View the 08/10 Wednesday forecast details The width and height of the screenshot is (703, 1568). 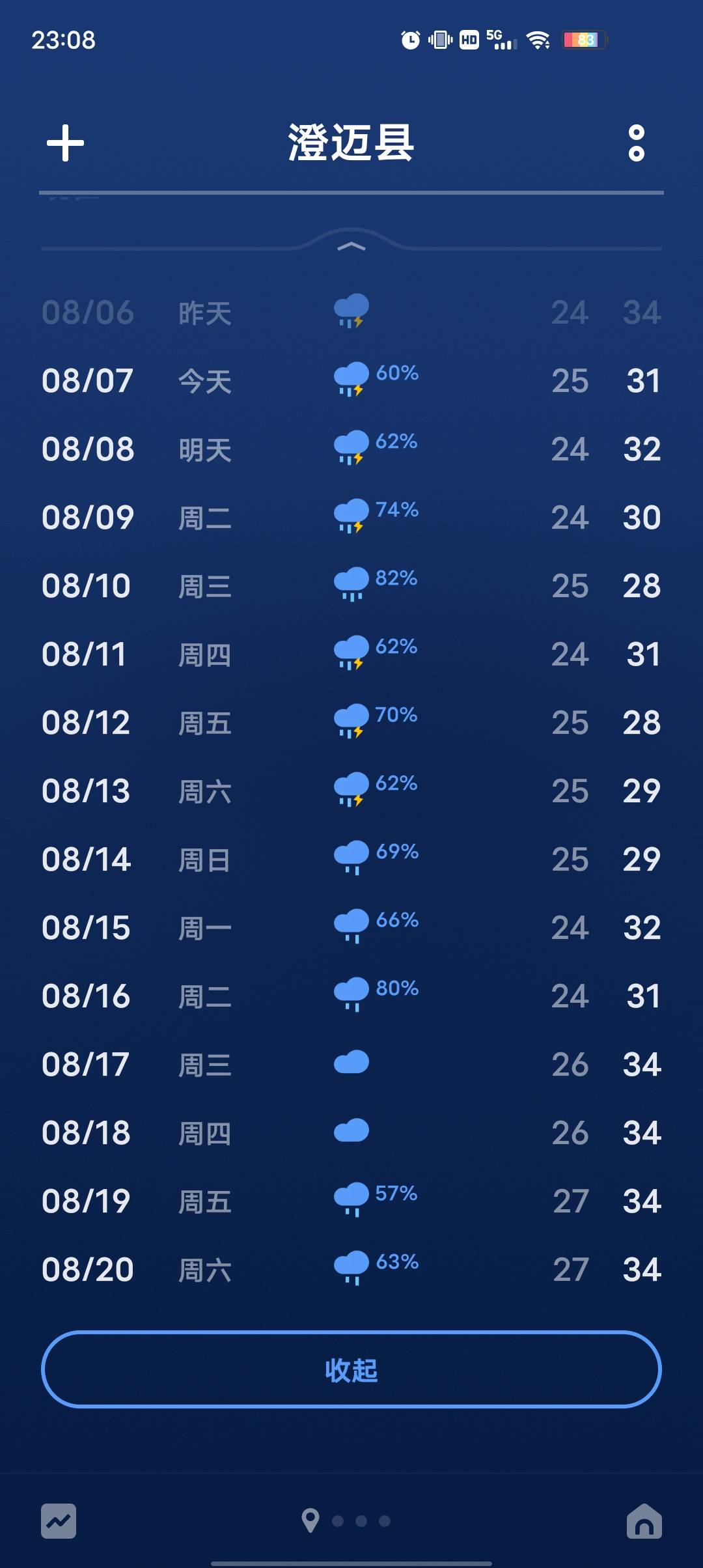pos(351,586)
